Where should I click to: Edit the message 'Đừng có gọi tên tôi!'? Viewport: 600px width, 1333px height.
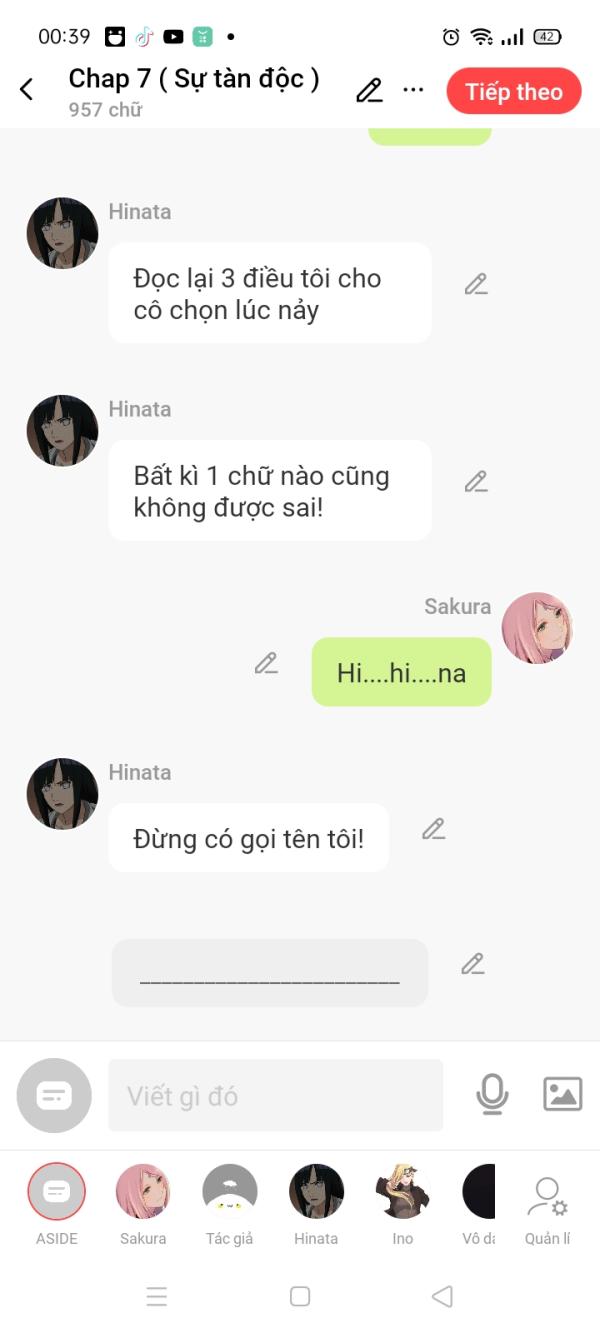click(433, 829)
